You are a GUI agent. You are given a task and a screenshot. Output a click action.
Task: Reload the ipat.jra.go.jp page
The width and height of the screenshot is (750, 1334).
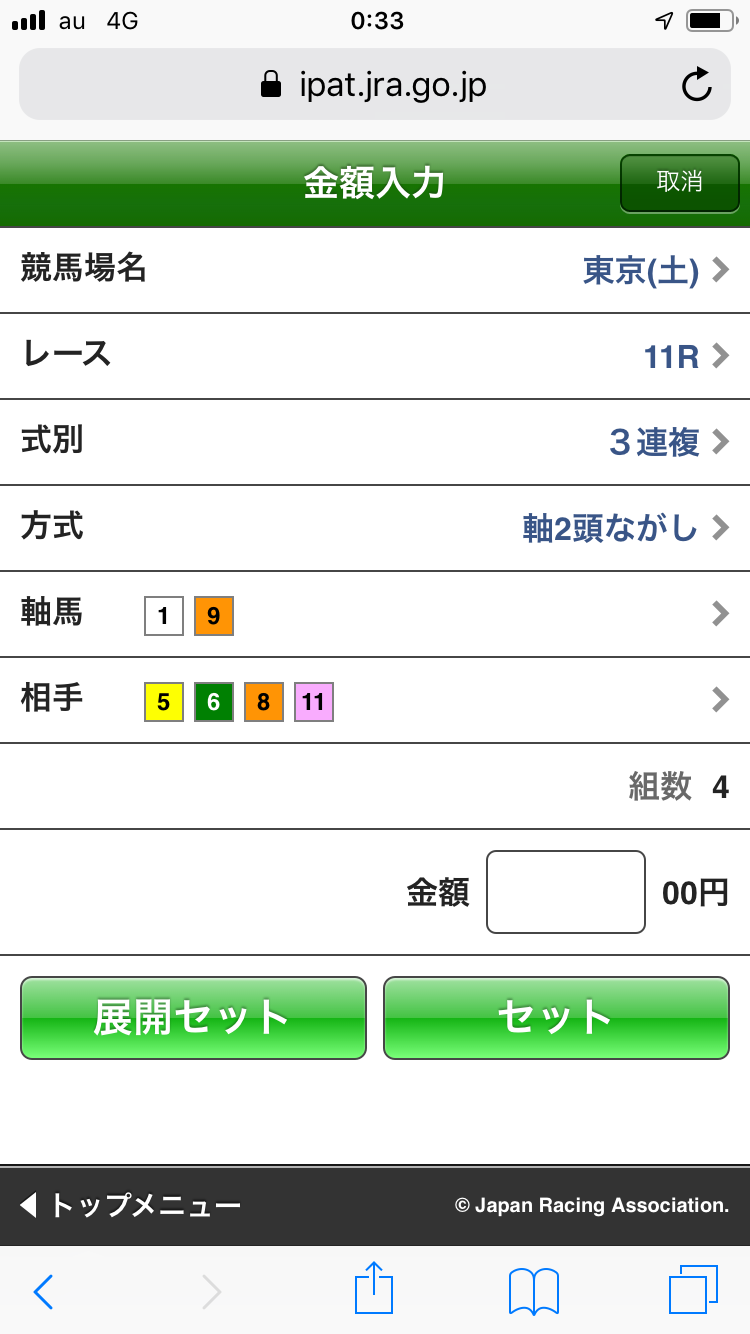tap(697, 84)
